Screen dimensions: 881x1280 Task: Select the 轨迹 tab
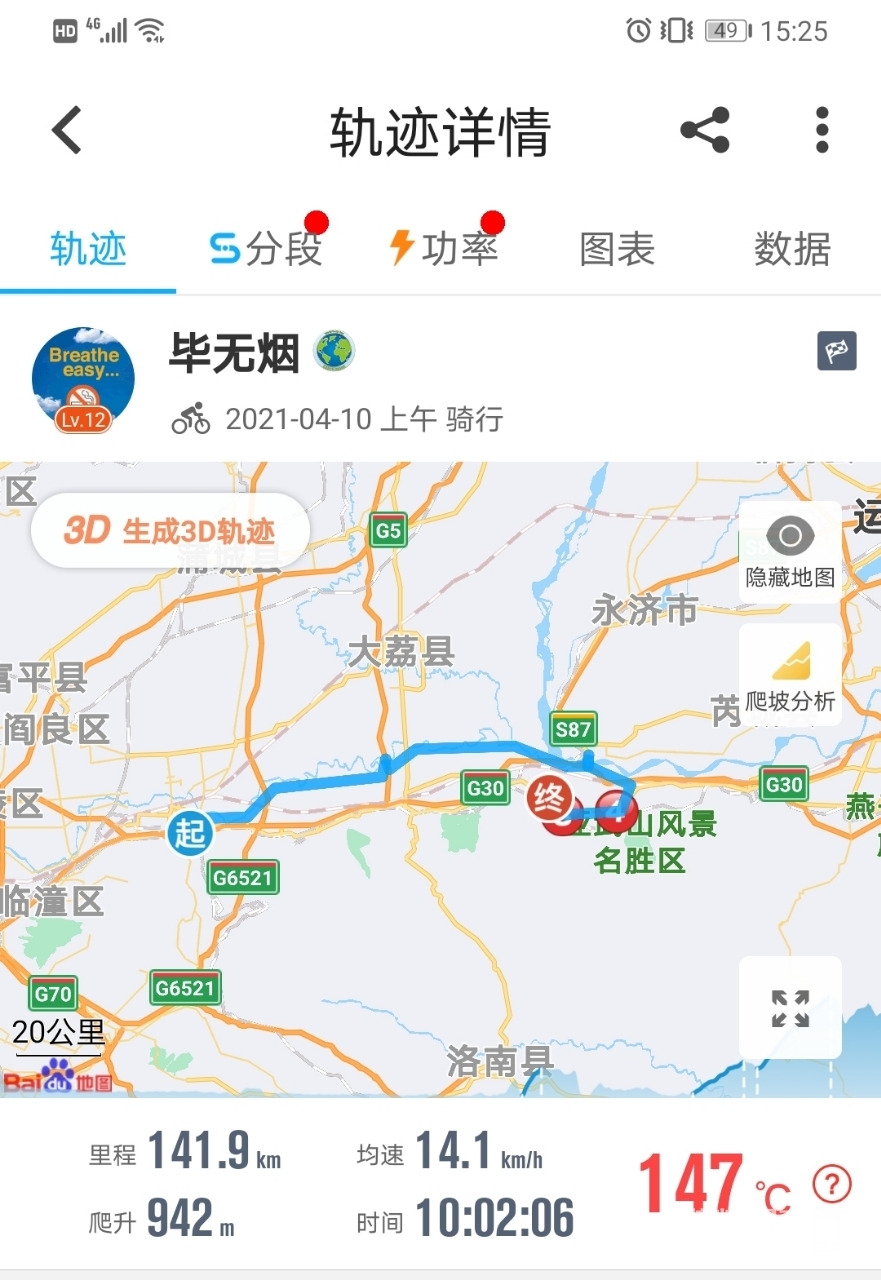click(88, 248)
